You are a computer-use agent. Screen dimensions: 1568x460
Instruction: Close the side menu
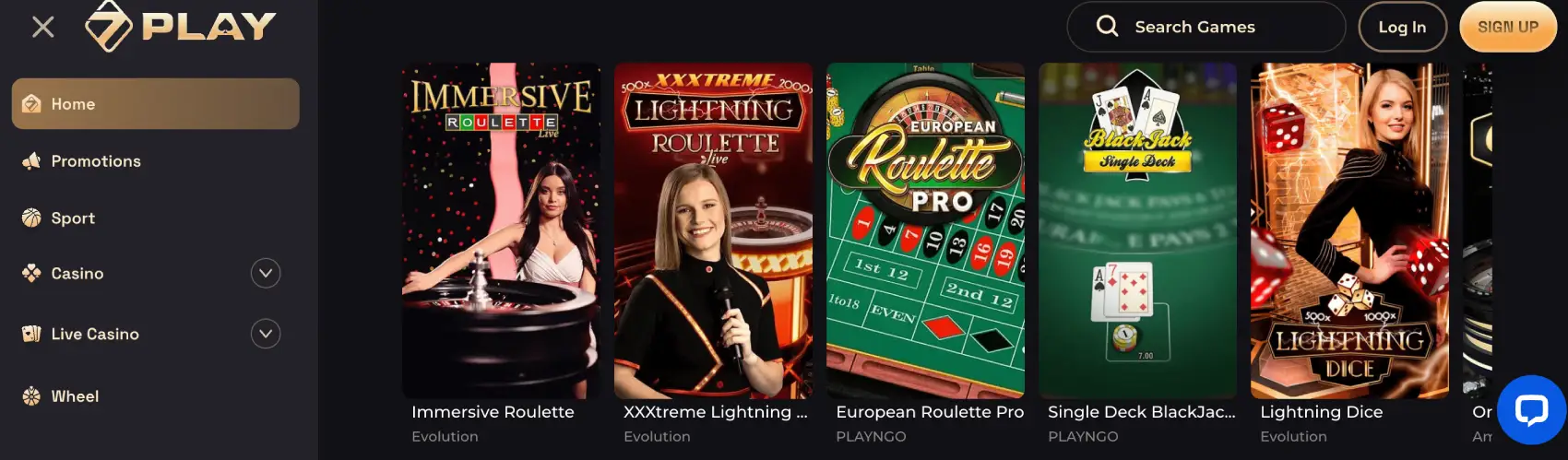pos(42,28)
